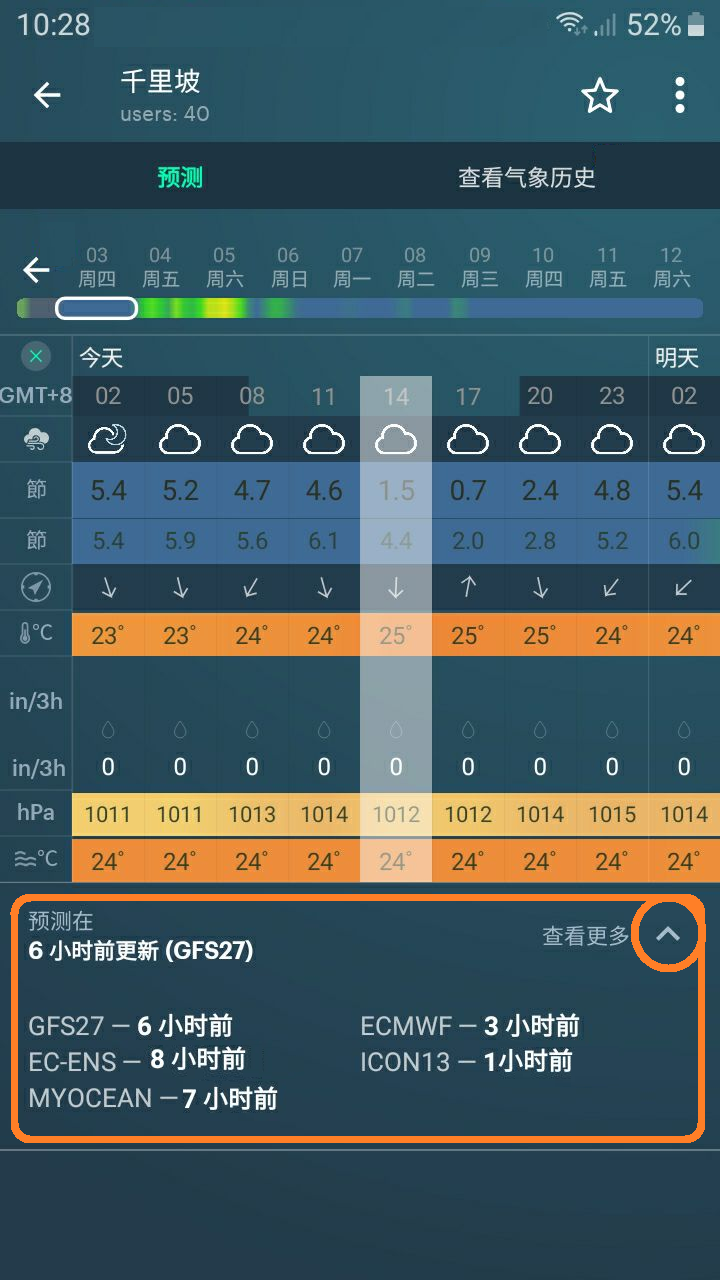Tap 查看更多 for more model details
720x1280 pixels.
[586, 936]
